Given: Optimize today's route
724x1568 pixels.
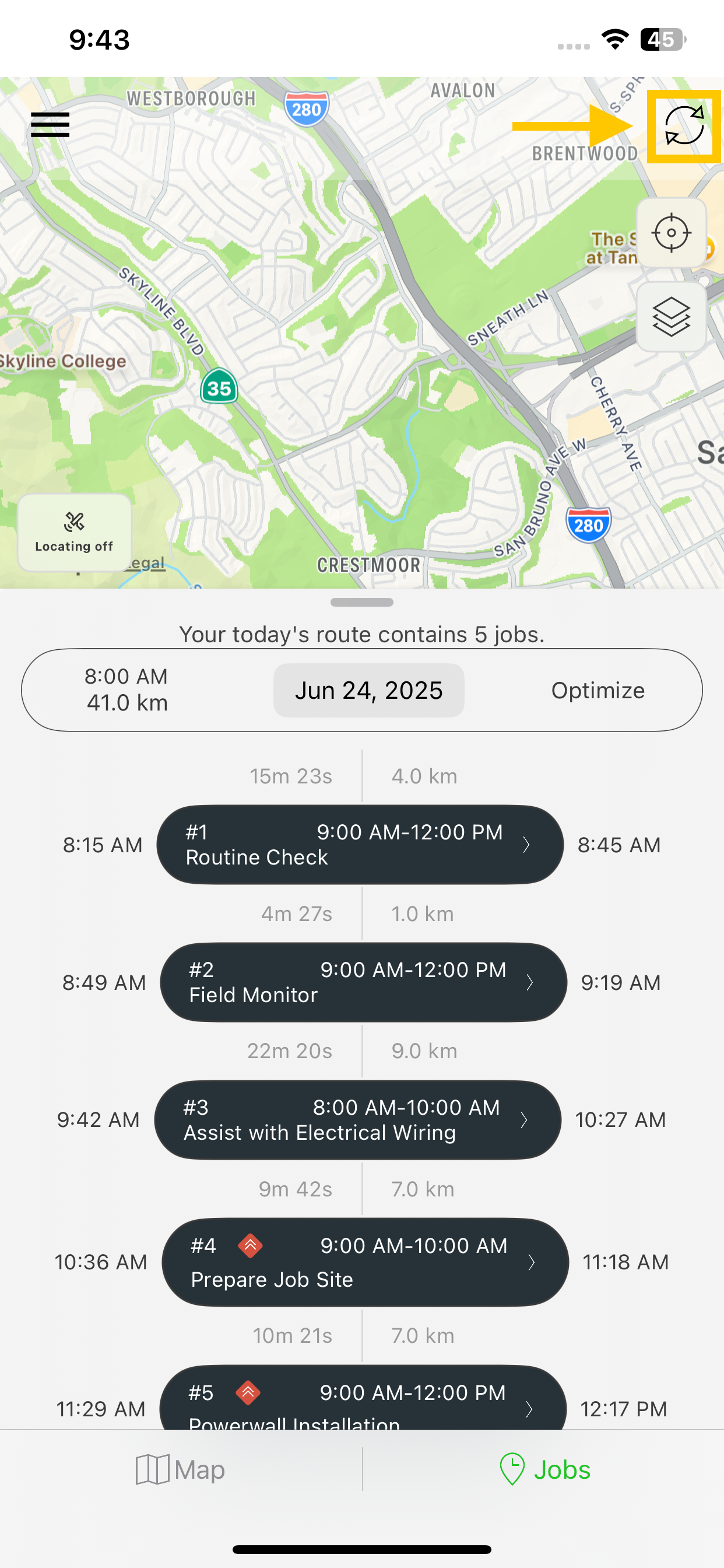Looking at the screenshot, I should tap(598, 690).
